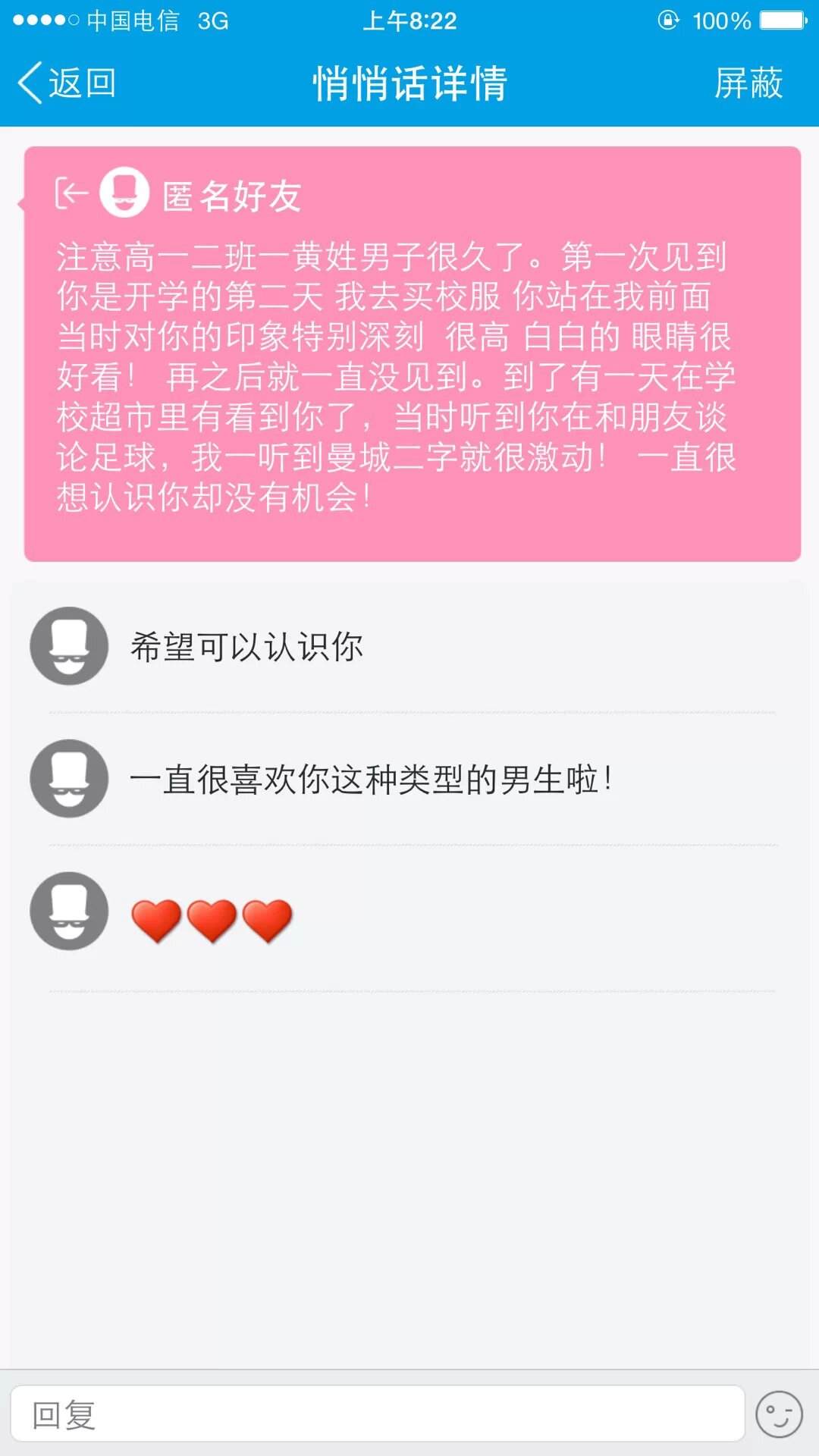This screenshot has width=819, height=1456.
Task: Go back using the 返回 button
Action: [67, 83]
